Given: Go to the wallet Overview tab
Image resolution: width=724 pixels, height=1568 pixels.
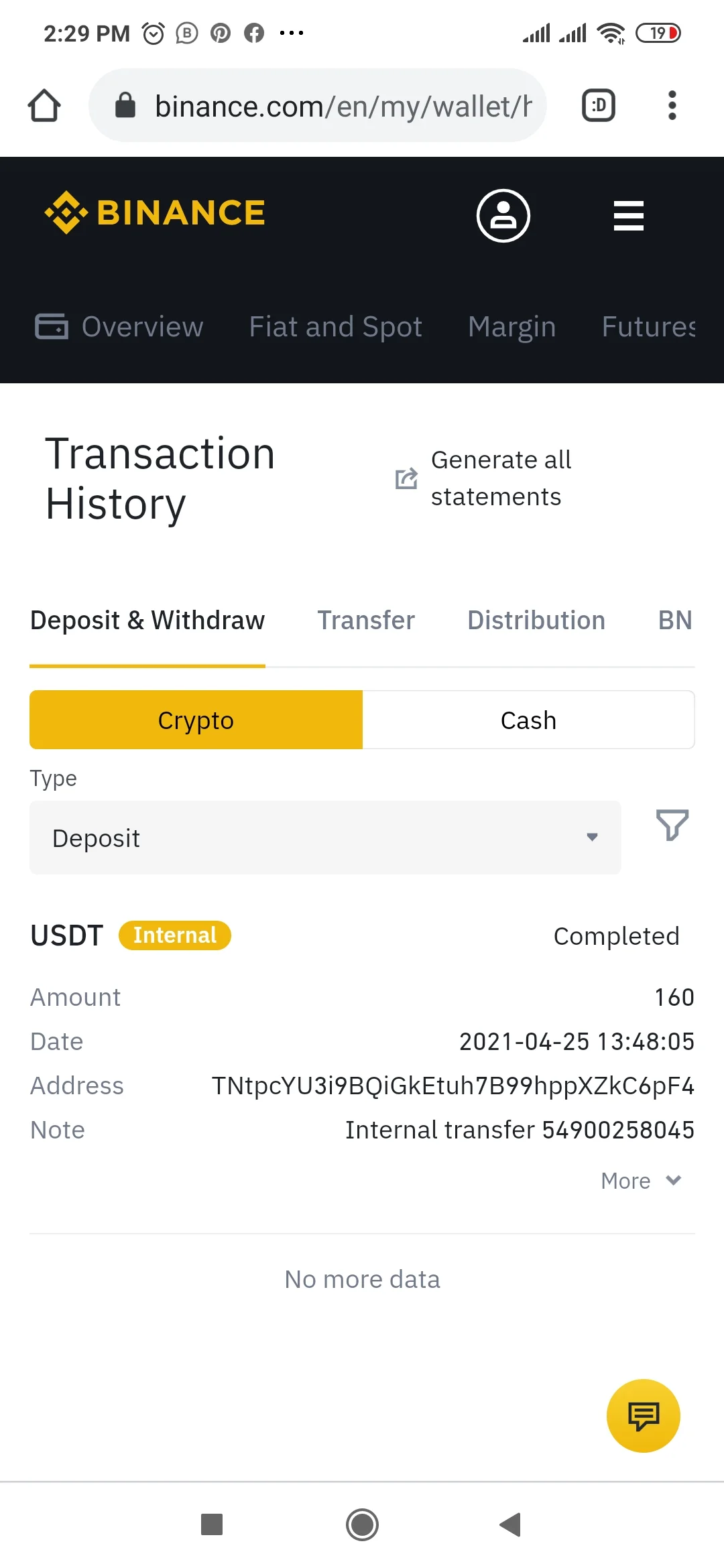Looking at the screenshot, I should [119, 327].
